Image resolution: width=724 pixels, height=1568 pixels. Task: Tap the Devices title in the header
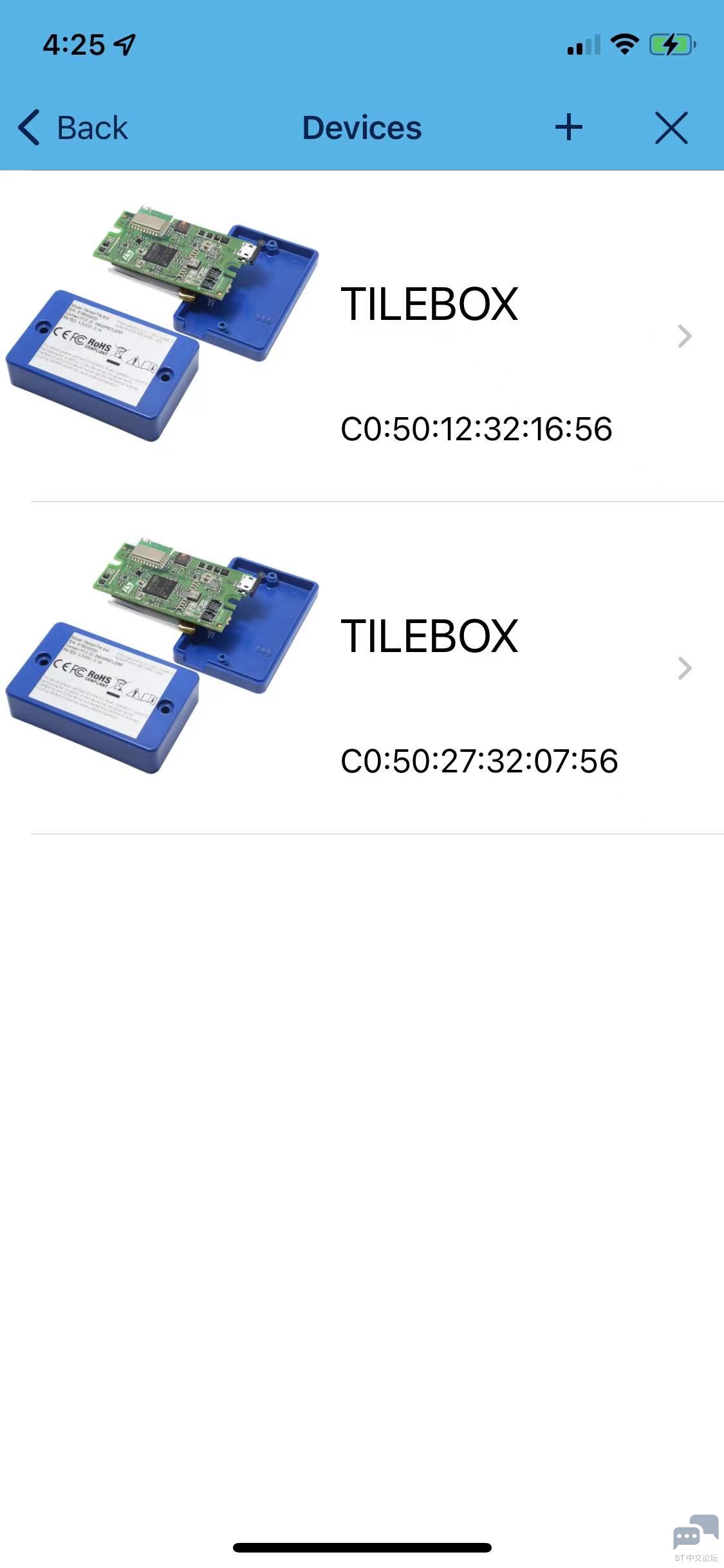[362, 127]
